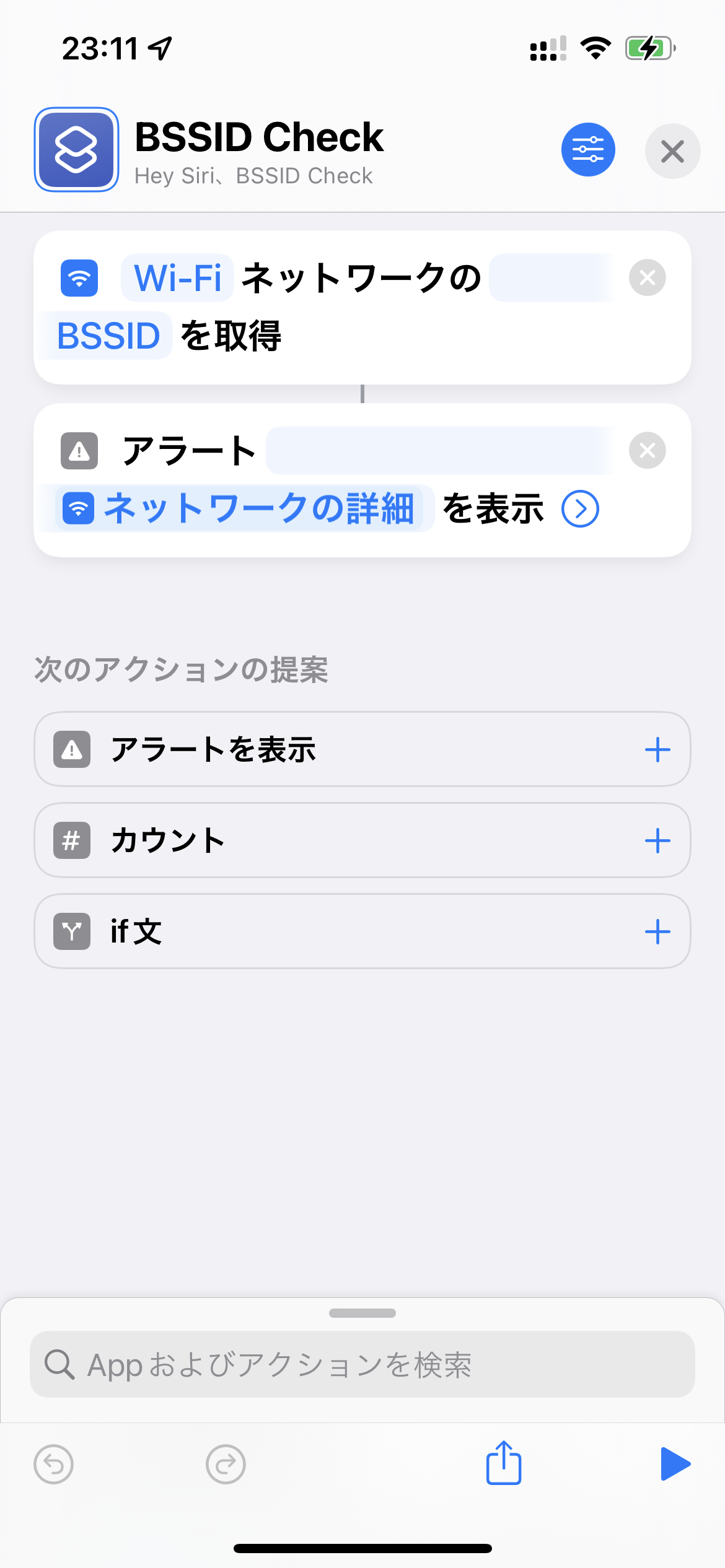Viewport: 725px width, 1568px height.
Task: Open shortcut settings with the sliders icon
Action: coord(587,149)
